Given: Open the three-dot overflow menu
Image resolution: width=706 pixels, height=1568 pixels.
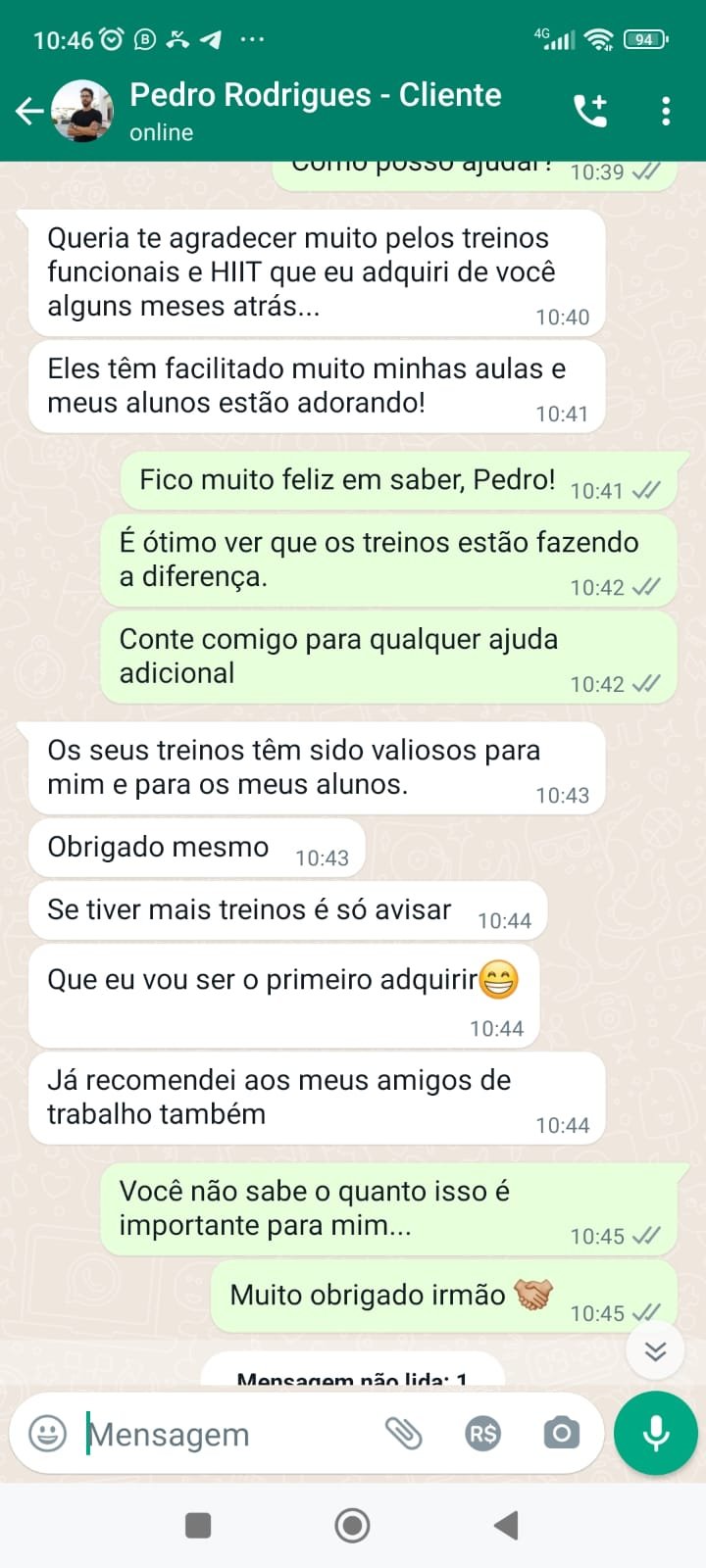Looking at the screenshot, I should coord(666,111).
